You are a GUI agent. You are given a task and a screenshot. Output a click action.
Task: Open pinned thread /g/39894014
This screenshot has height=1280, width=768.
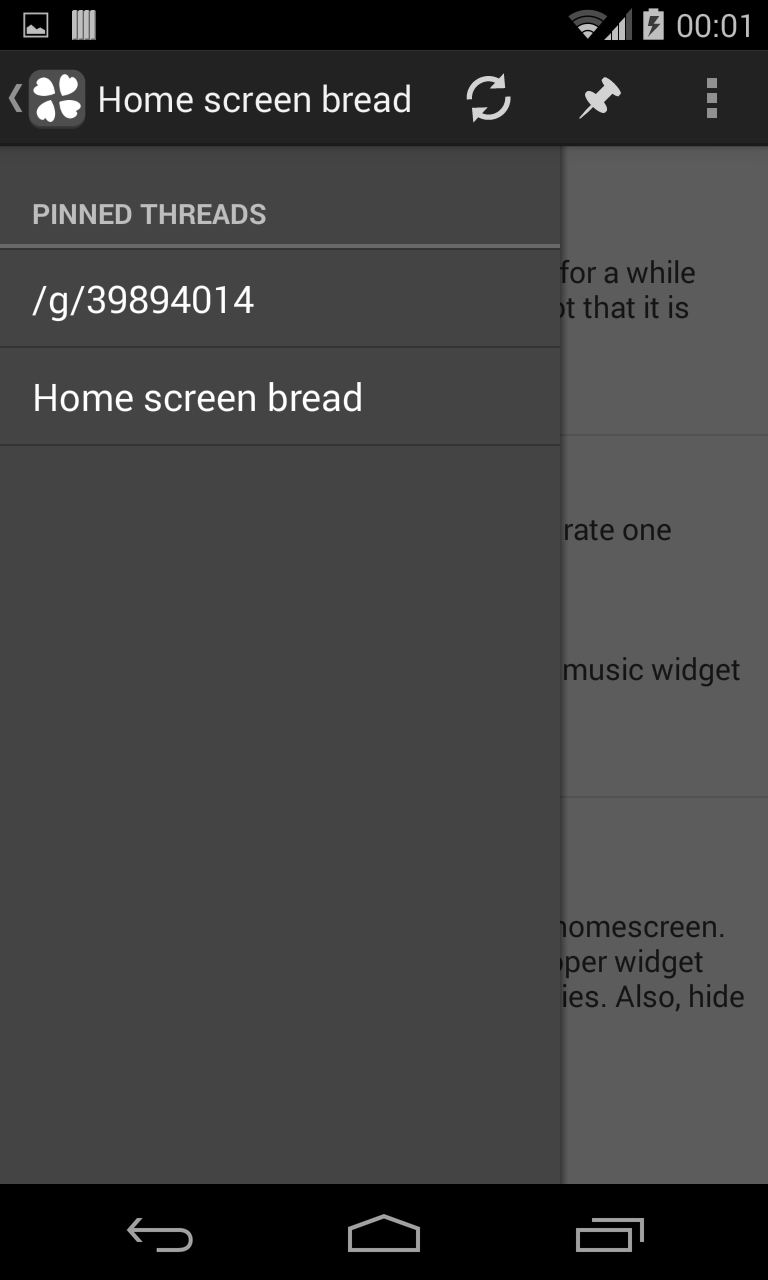(280, 300)
